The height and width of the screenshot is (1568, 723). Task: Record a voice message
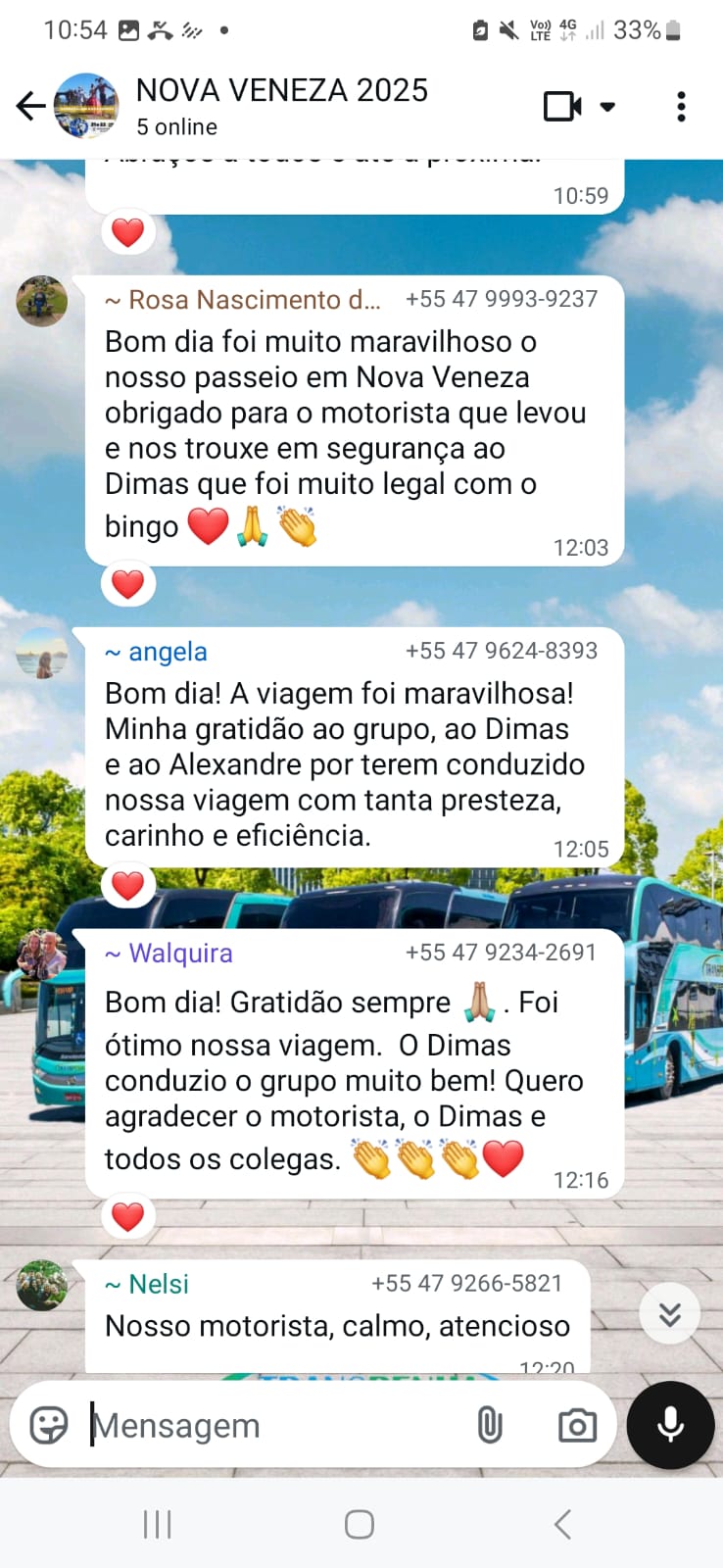[670, 1425]
